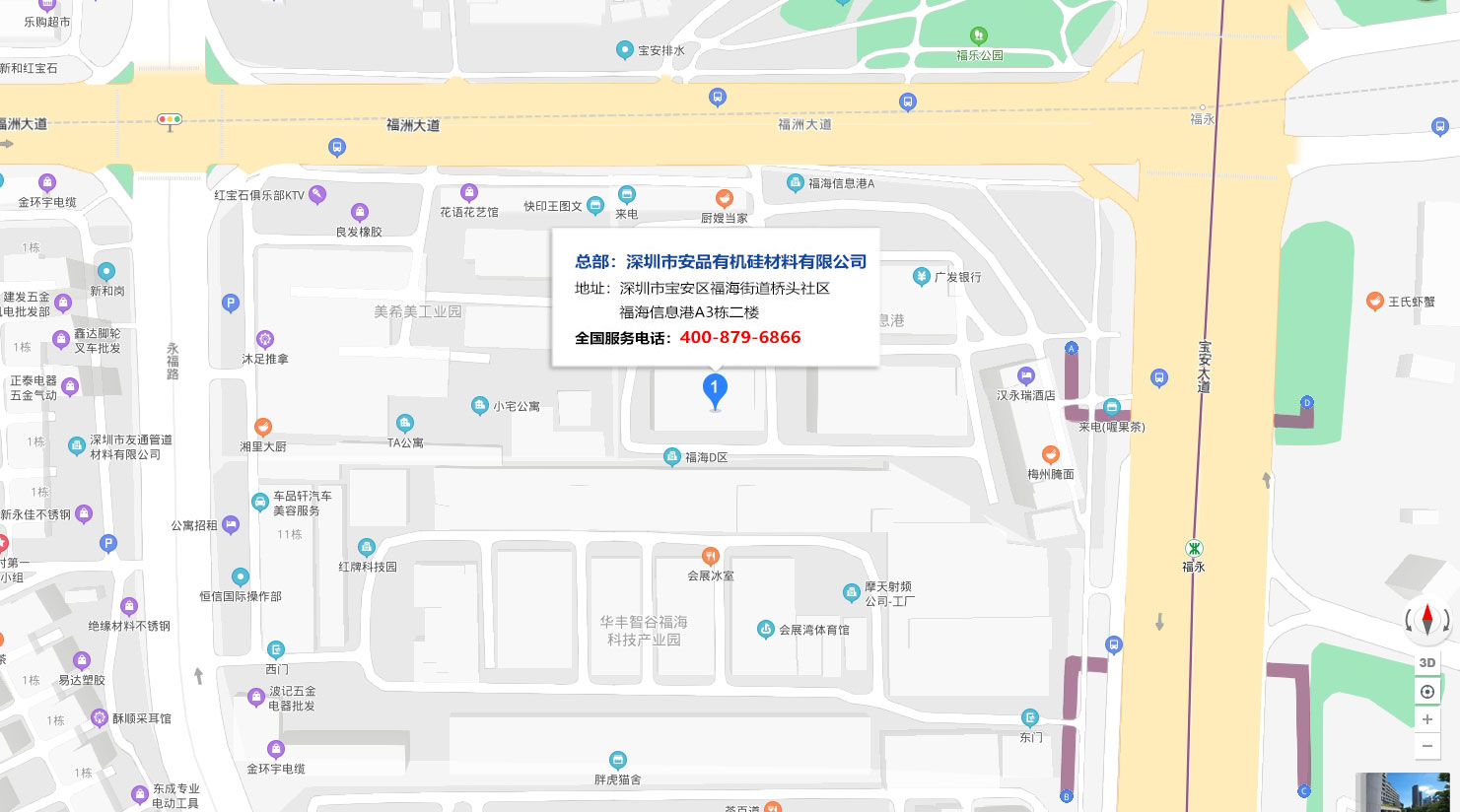
Task: Open the 福海信息港A map marker
Action: (x=796, y=182)
